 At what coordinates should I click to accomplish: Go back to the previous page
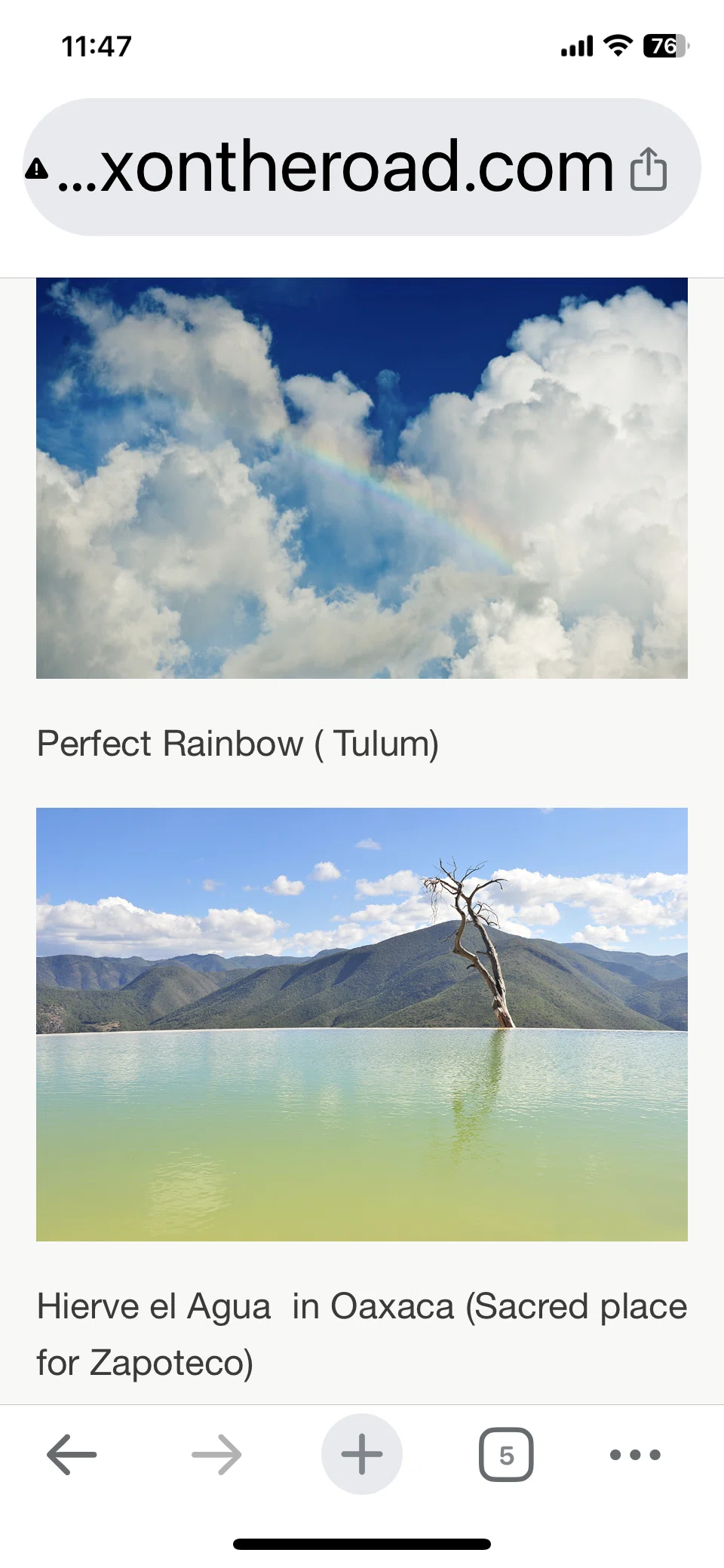tap(72, 1454)
